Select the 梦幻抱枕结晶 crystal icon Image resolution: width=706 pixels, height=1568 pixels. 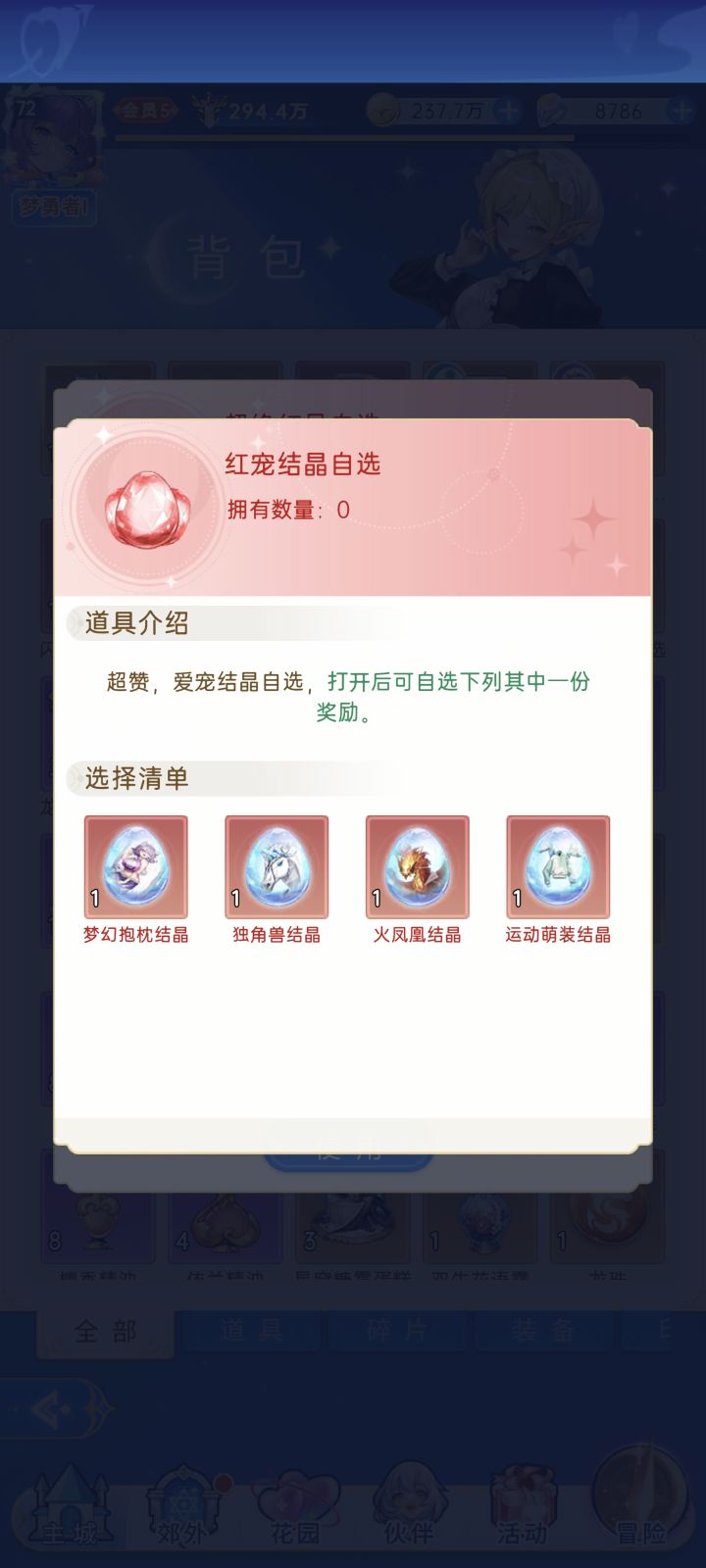pos(135,866)
